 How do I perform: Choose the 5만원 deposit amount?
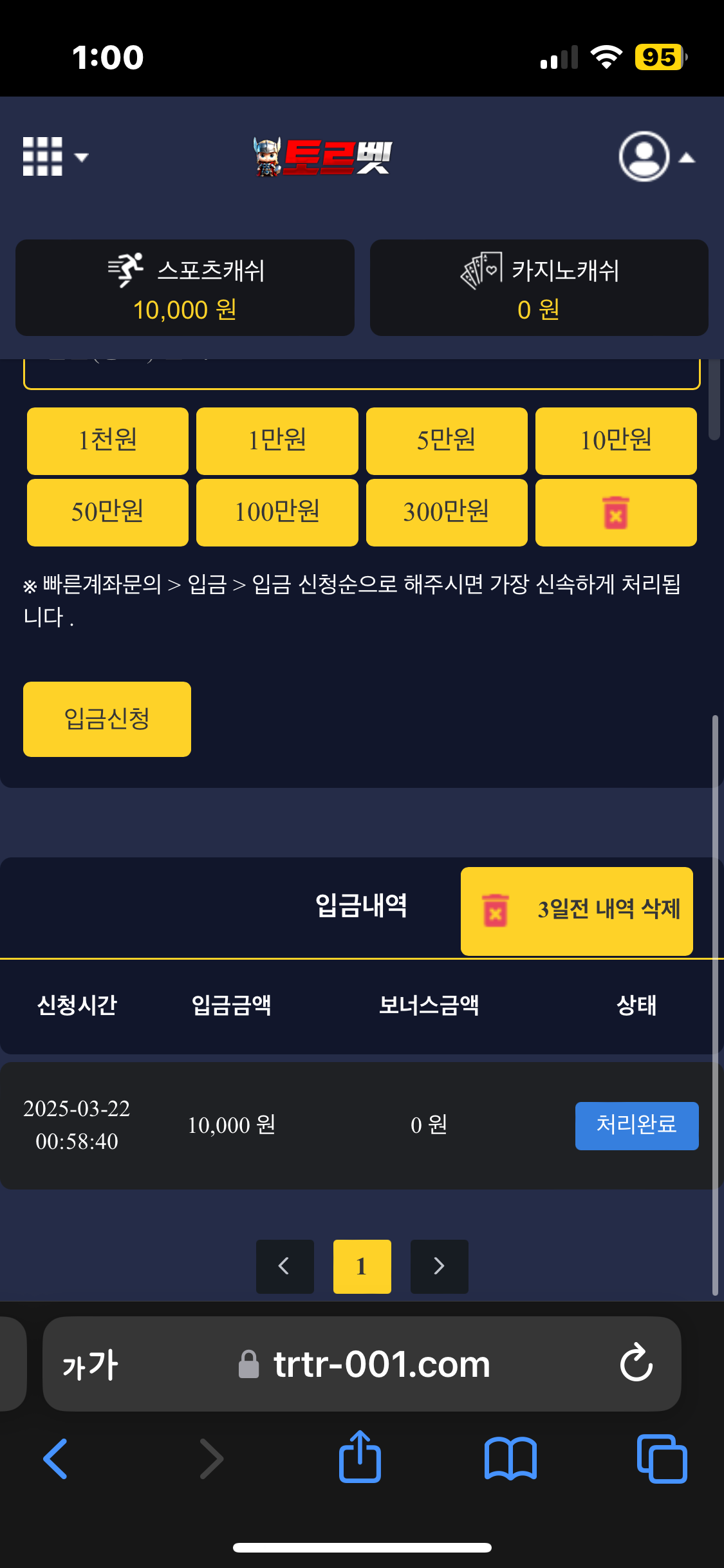447,441
